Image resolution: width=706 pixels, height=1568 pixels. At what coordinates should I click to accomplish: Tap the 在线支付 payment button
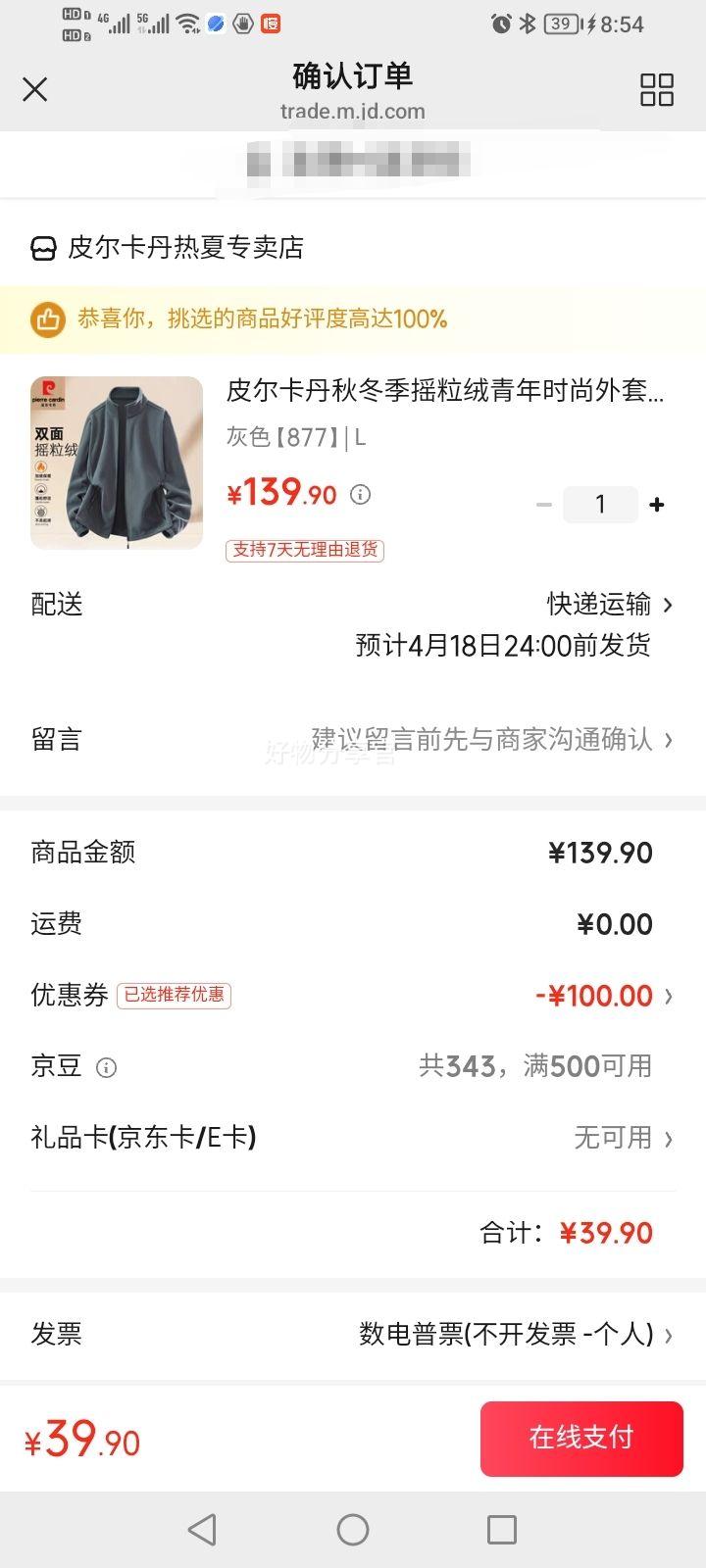point(581,1438)
